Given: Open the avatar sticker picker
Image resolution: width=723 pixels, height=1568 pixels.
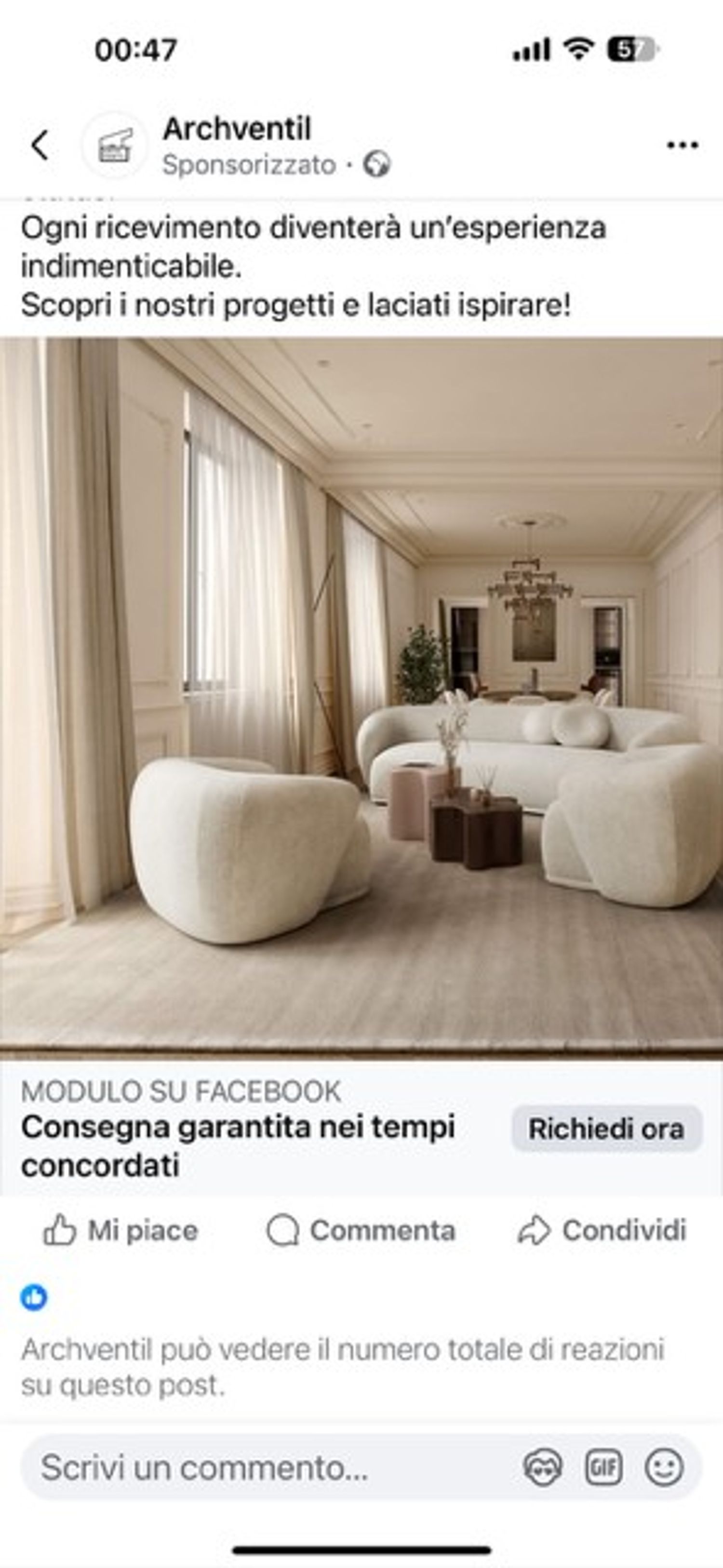Looking at the screenshot, I should pyautogui.click(x=542, y=1468).
